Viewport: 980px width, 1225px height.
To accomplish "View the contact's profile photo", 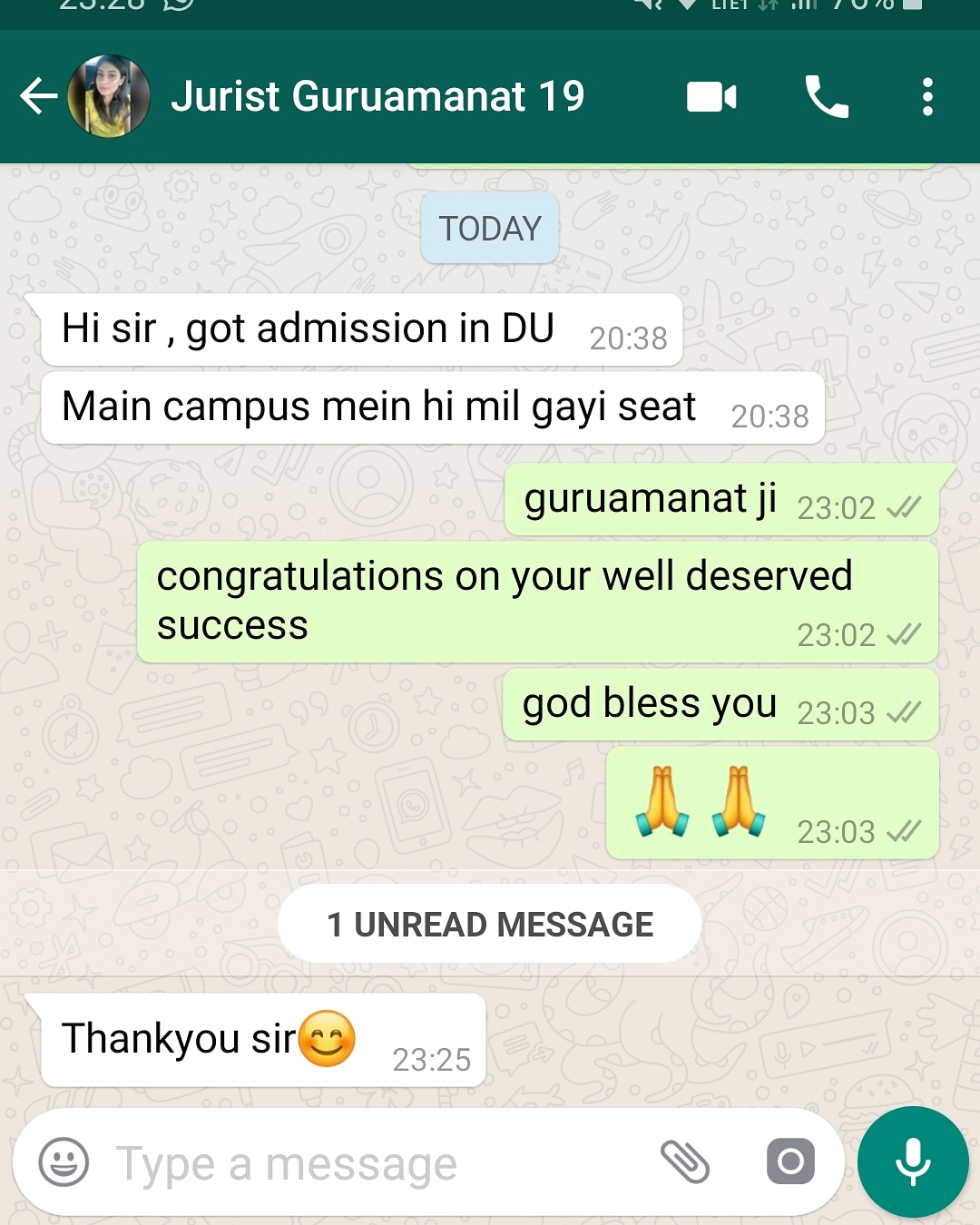I will (x=110, y=96).
